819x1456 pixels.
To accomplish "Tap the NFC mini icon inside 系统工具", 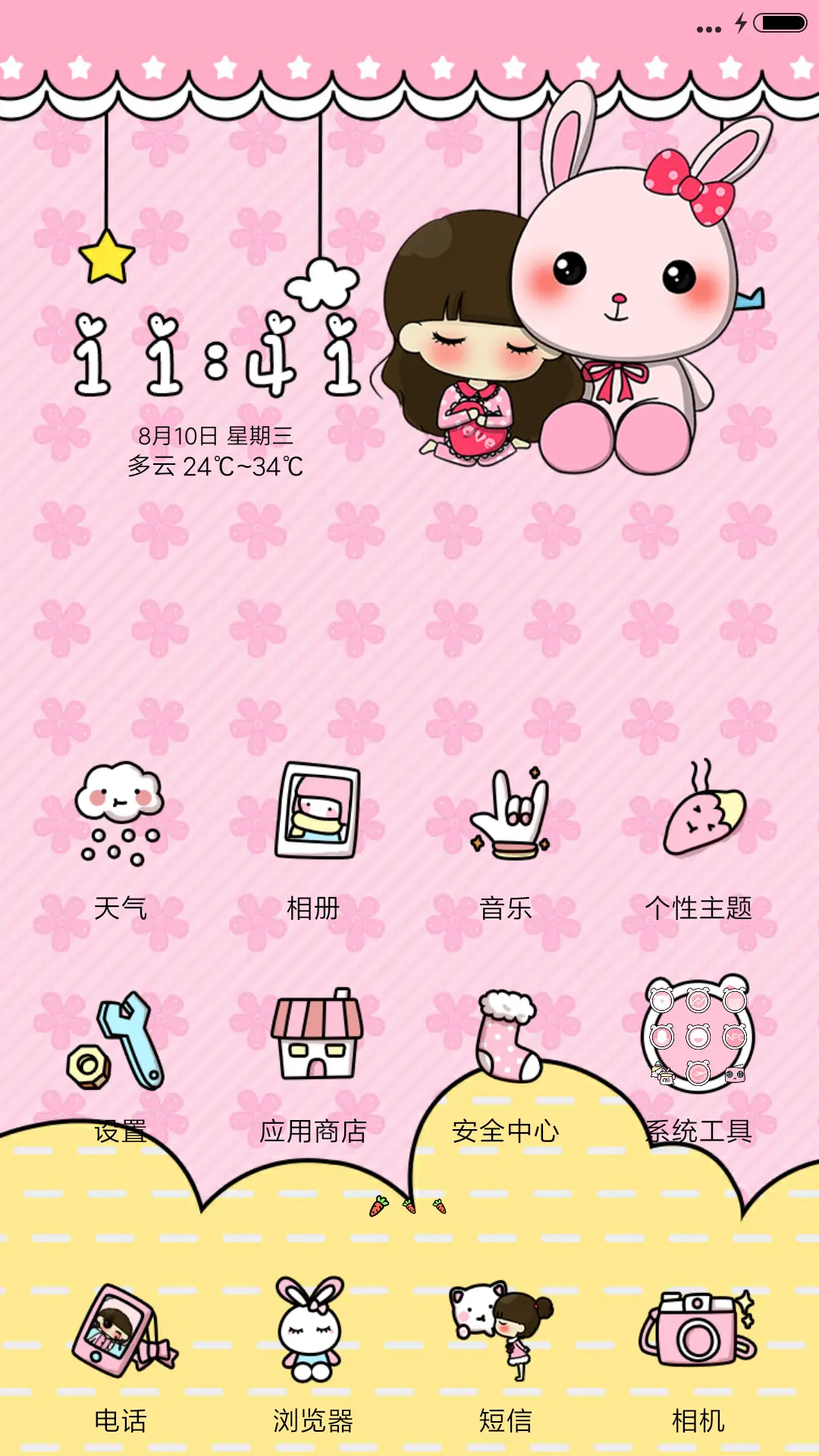I will point(734,1037).
